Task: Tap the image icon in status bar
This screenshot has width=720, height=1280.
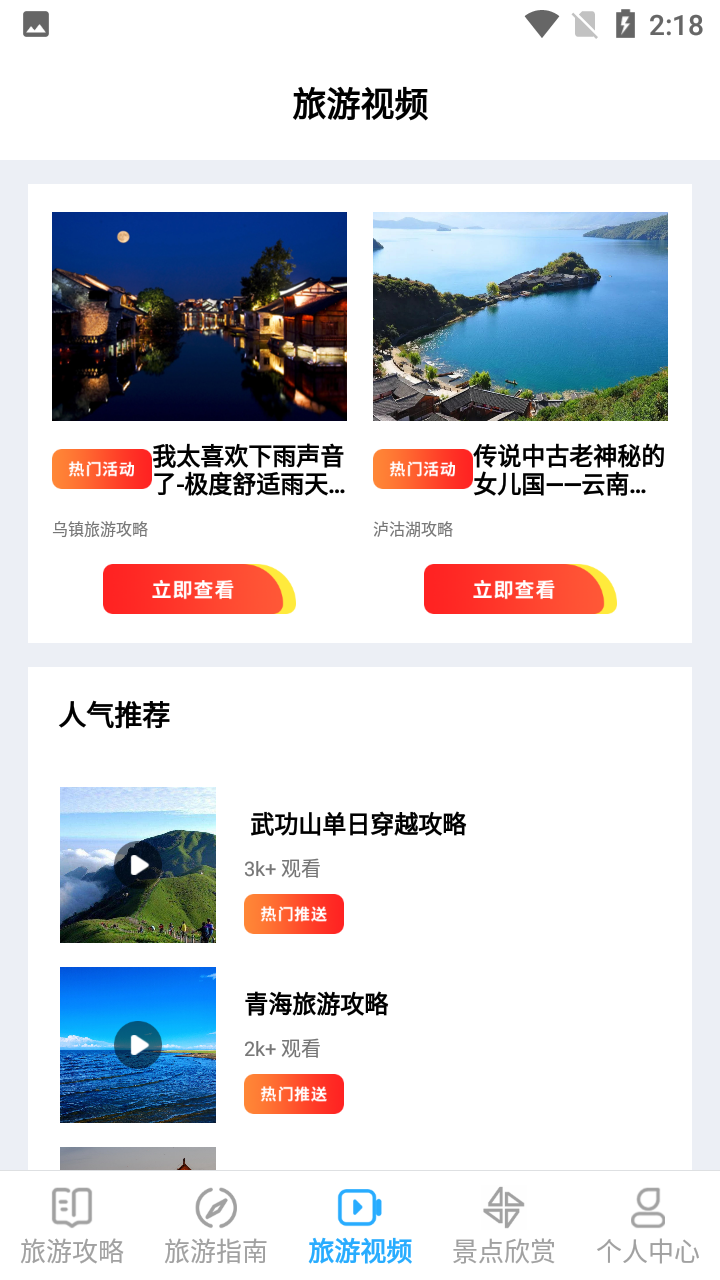Action: pos(35,22)
